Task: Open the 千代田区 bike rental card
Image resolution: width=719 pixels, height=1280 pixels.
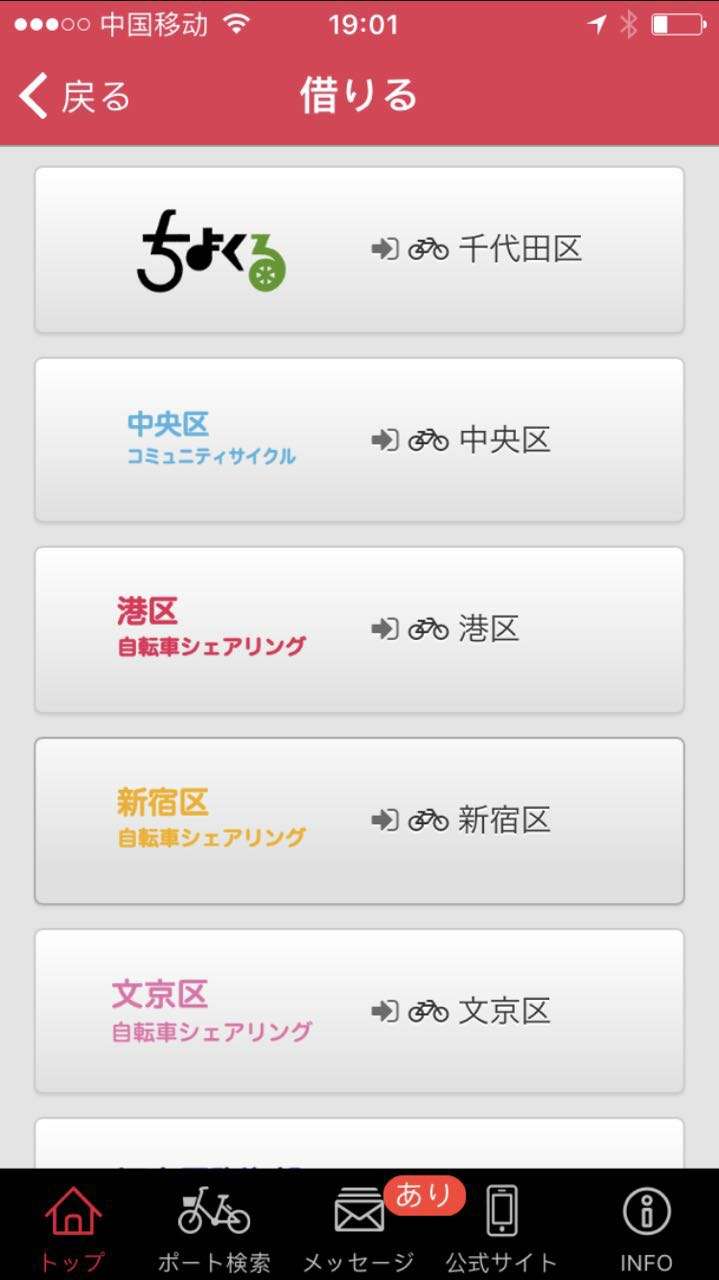Action: [359, 250]
